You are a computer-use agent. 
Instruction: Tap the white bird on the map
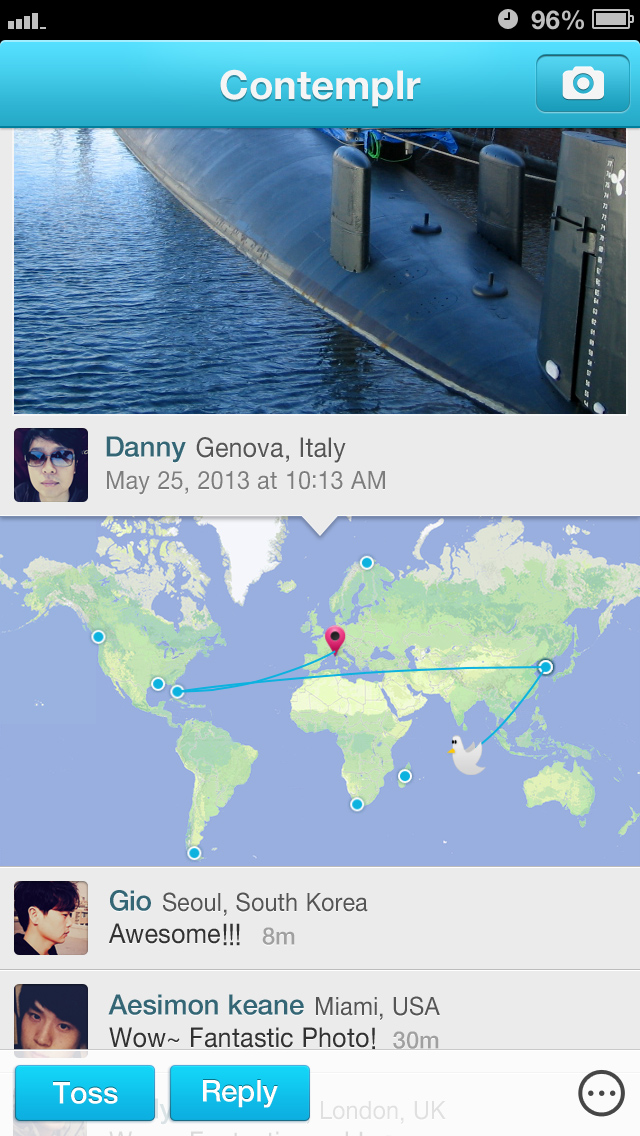[467, 755]
